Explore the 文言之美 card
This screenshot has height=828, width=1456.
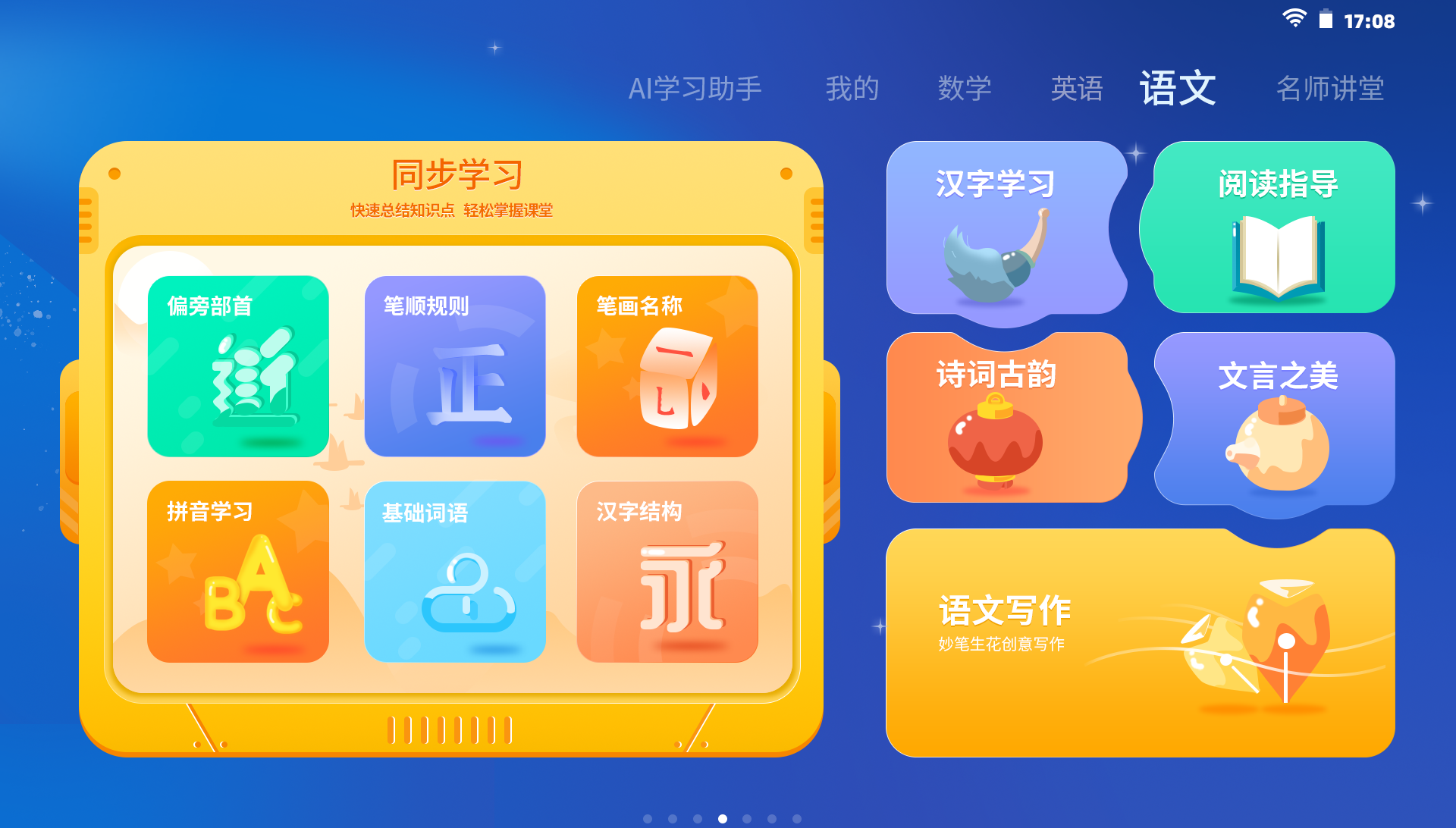coord(1278,421)
